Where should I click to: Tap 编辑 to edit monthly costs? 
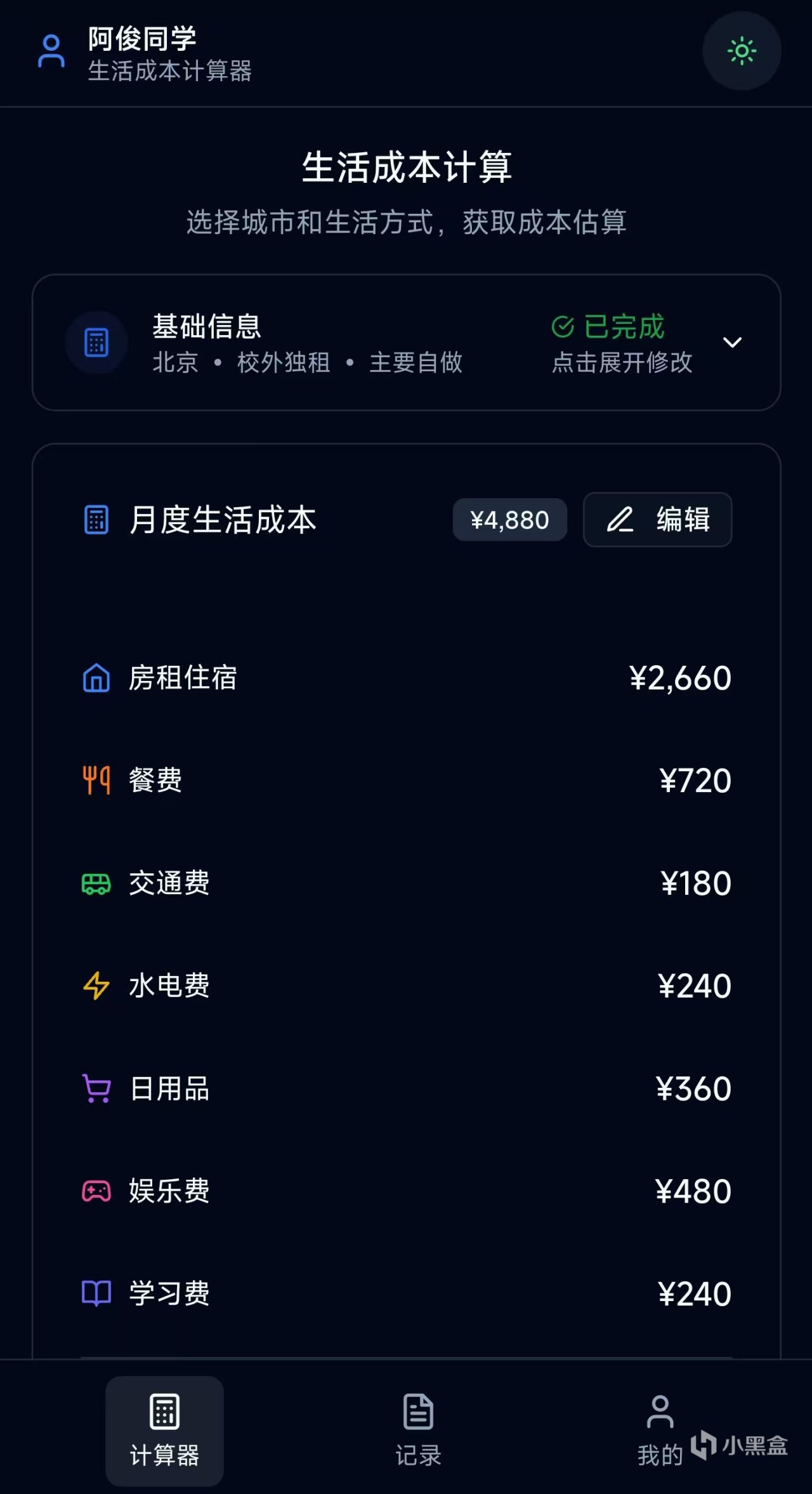click(x=657, y=520)
